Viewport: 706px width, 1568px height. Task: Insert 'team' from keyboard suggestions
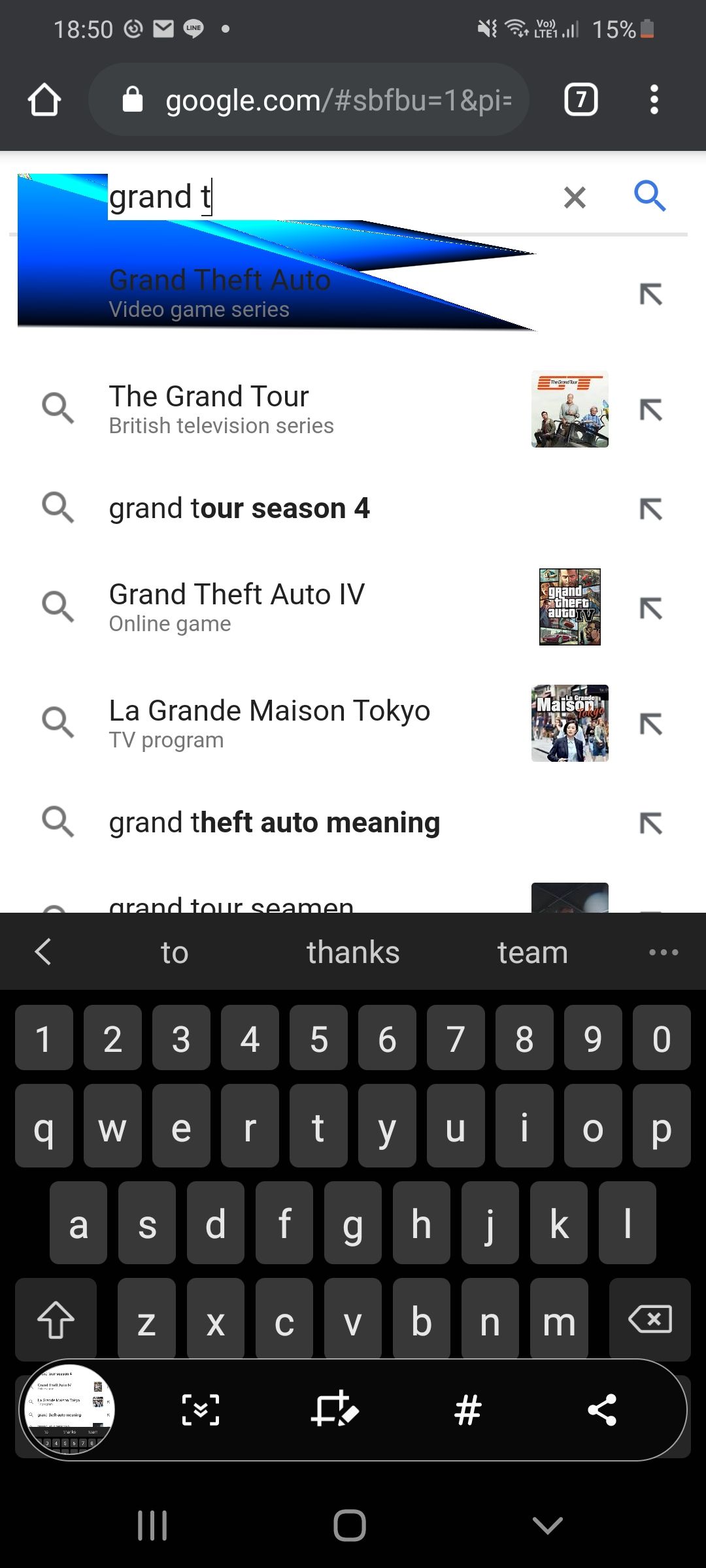pyautogui.click(x=532, y=952)
